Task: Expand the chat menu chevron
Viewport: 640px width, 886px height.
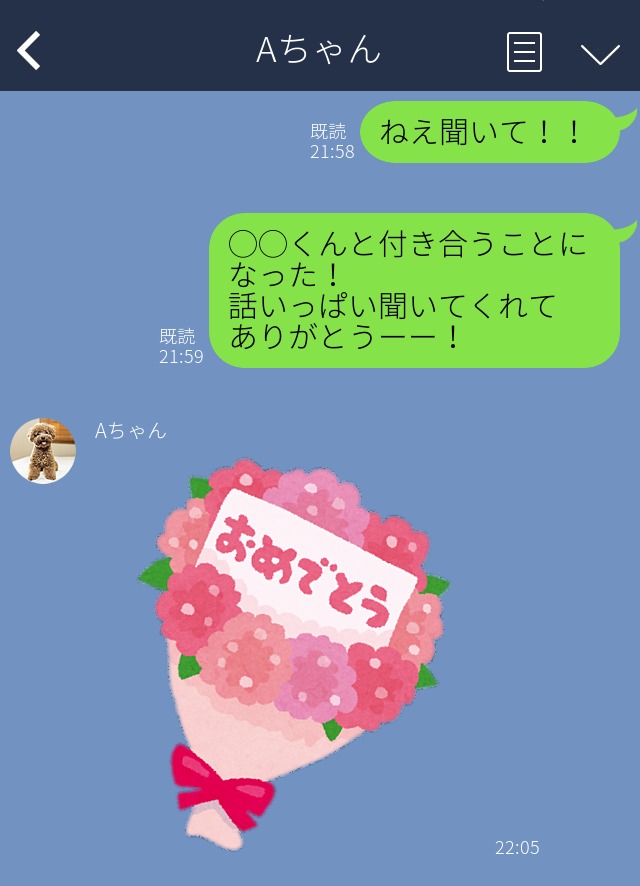Action: click(x=600, y=53)
